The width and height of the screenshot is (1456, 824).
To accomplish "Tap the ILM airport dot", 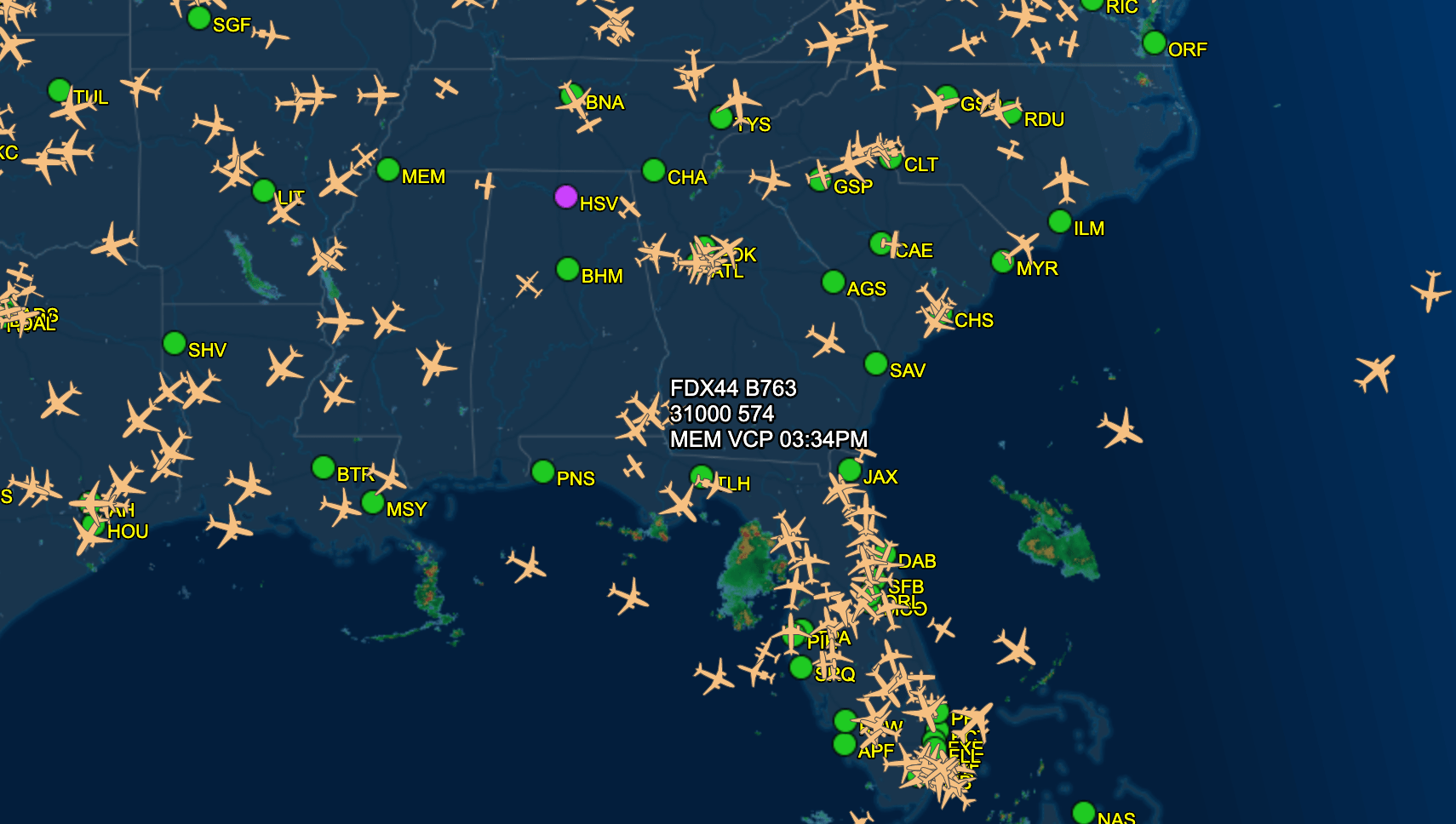I will [1060, 221].
